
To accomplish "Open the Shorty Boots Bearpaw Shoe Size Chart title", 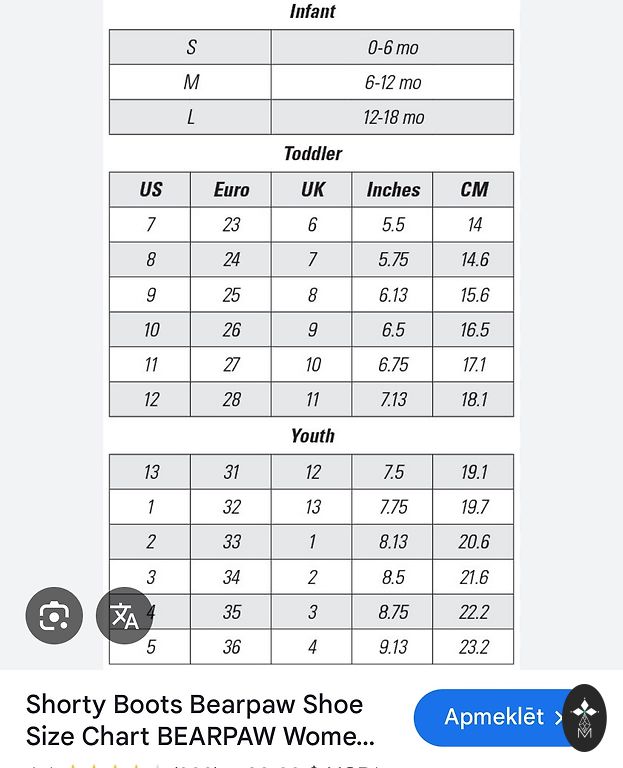I will [200, 720].
